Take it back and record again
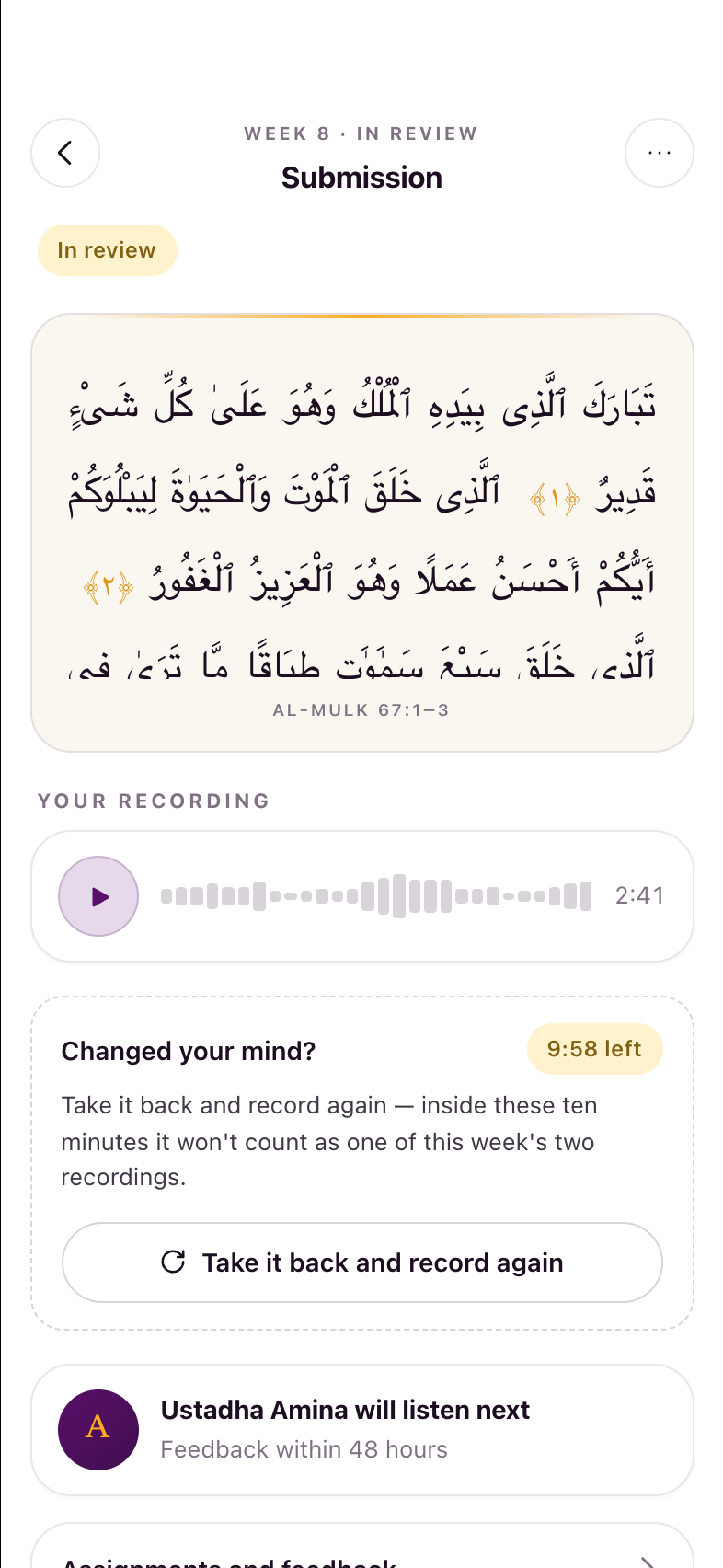The width and height of the screenshot is (723, 1568). tap(362, 1262)
